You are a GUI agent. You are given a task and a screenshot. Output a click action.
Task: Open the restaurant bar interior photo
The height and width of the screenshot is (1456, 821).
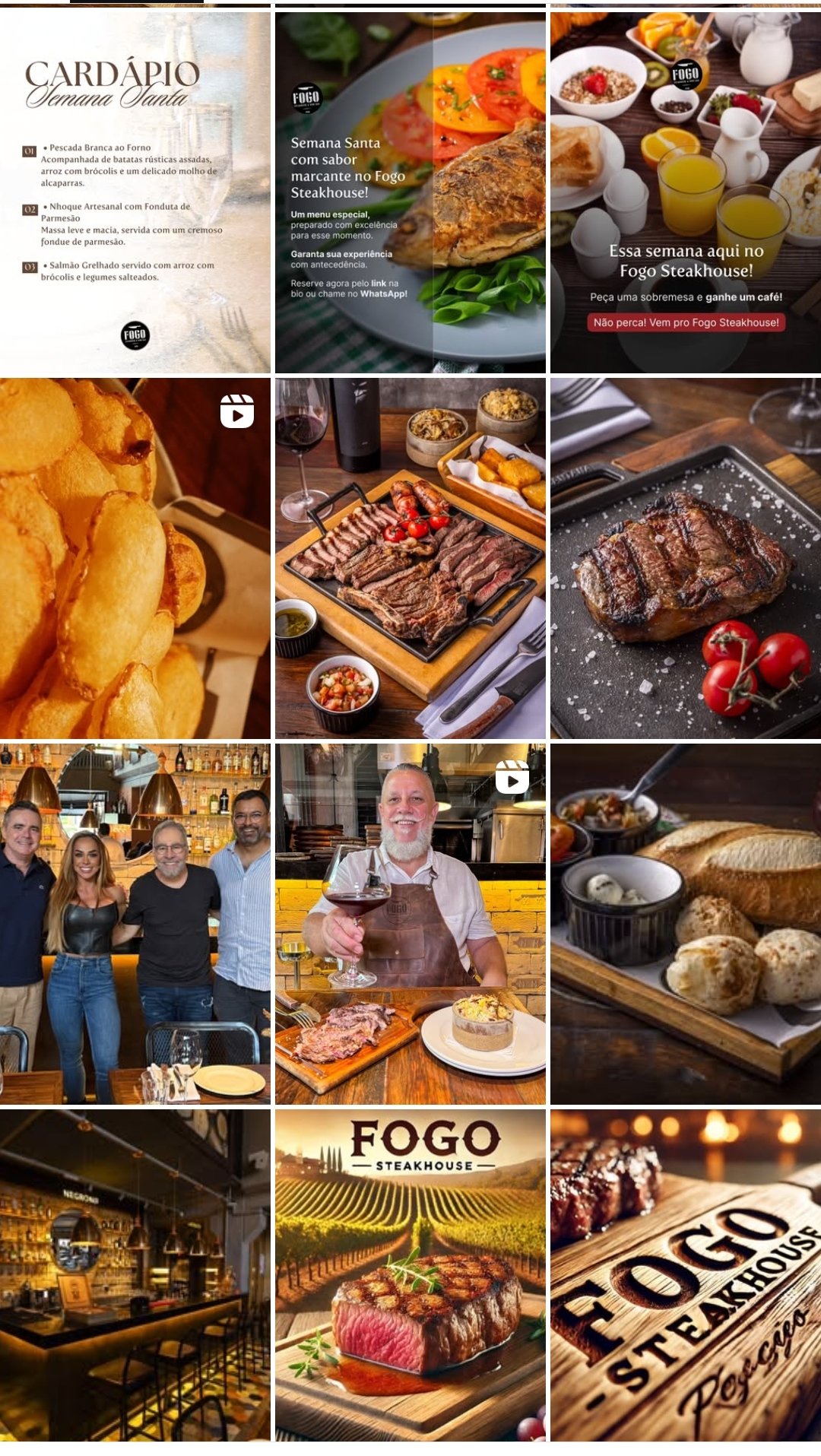pos(135,1274)
